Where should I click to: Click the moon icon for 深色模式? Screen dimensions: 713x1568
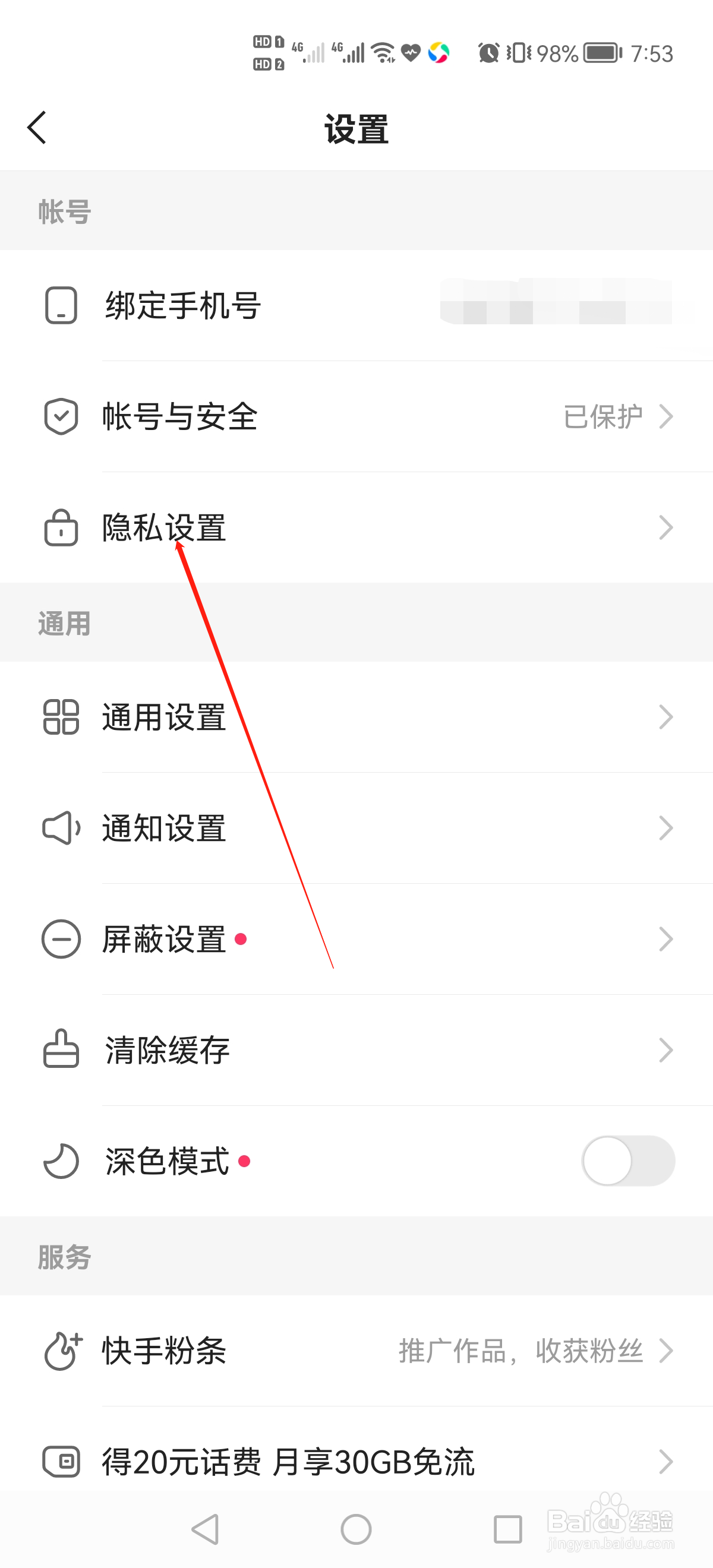click(60, 1161)
